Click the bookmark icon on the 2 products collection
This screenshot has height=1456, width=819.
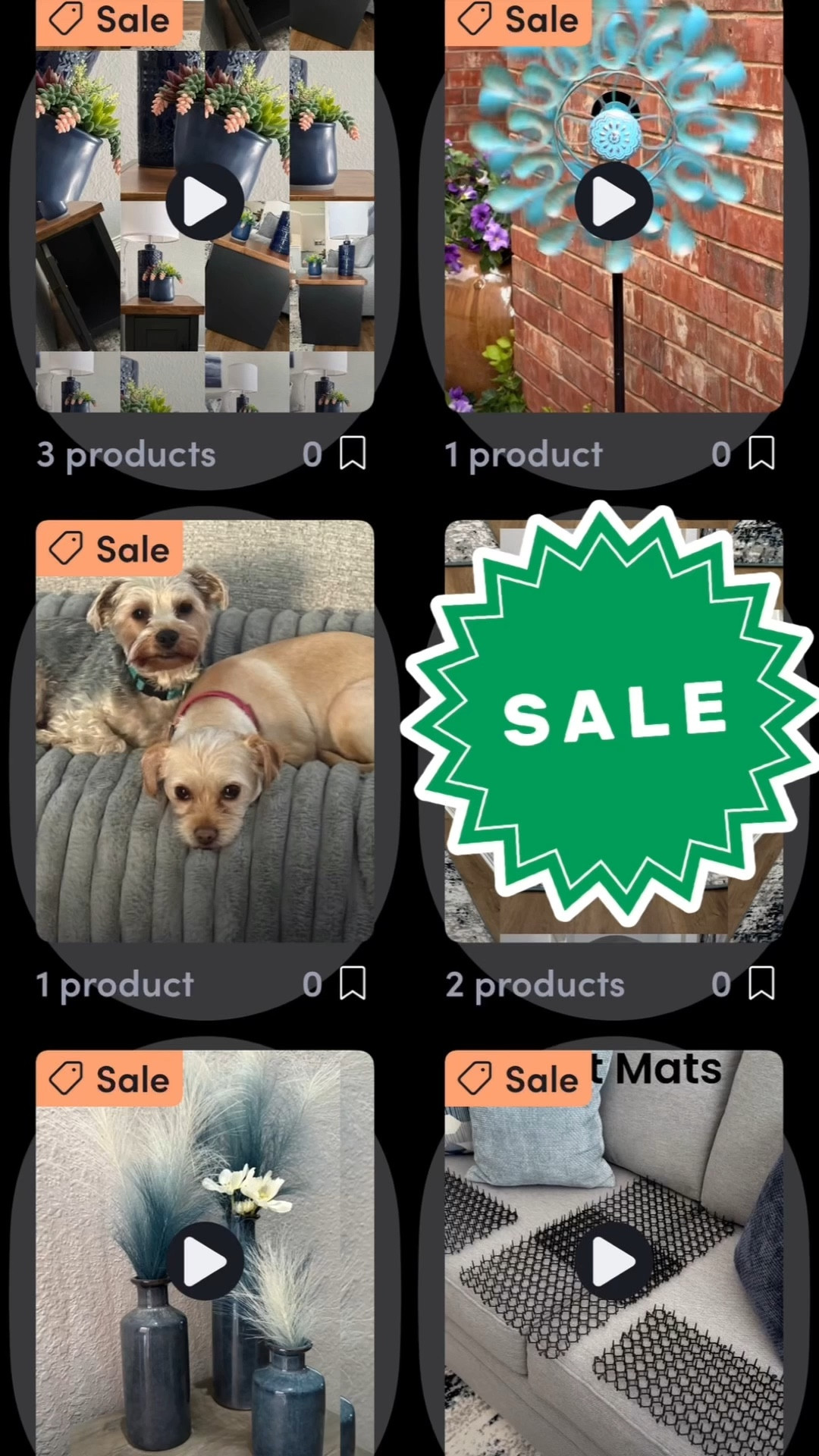tap(761, 984)
